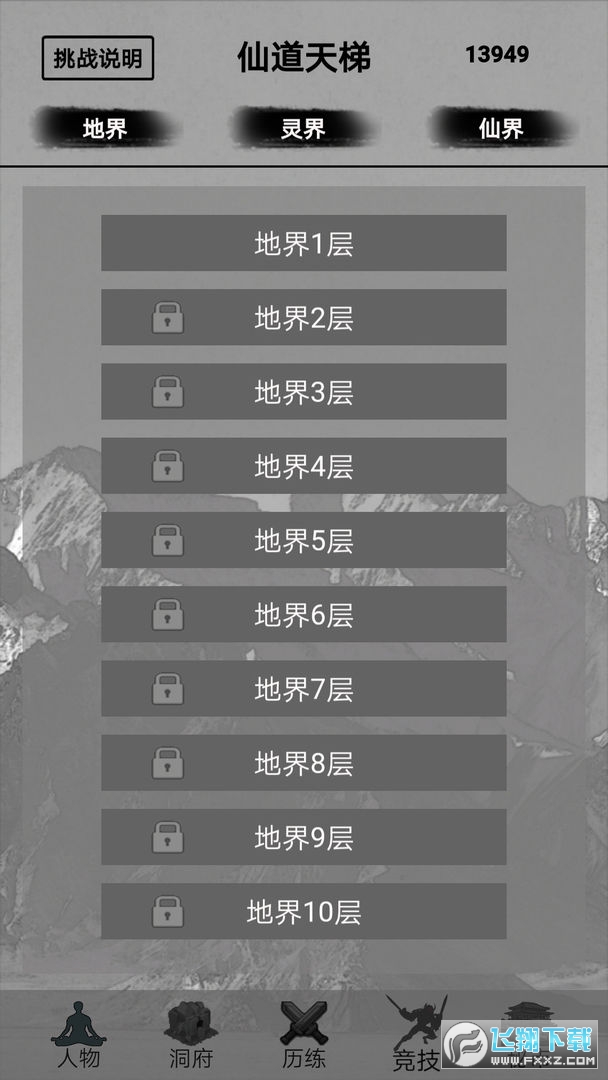Open the 洞府 cave dwelling tab
The height and width of the screenshot is (1080, 608).
pos(190,1035)
